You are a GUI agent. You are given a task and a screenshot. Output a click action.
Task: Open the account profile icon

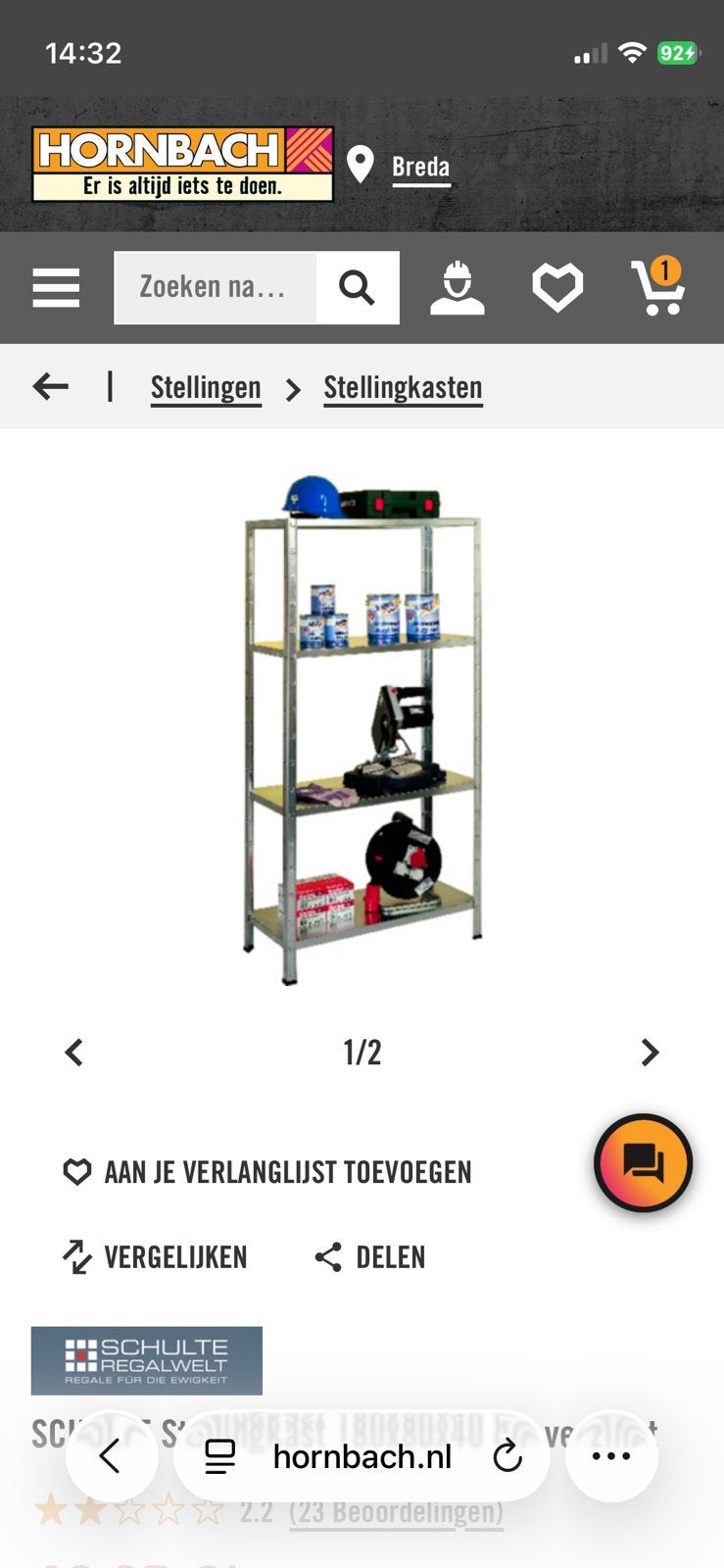(458, 288)
